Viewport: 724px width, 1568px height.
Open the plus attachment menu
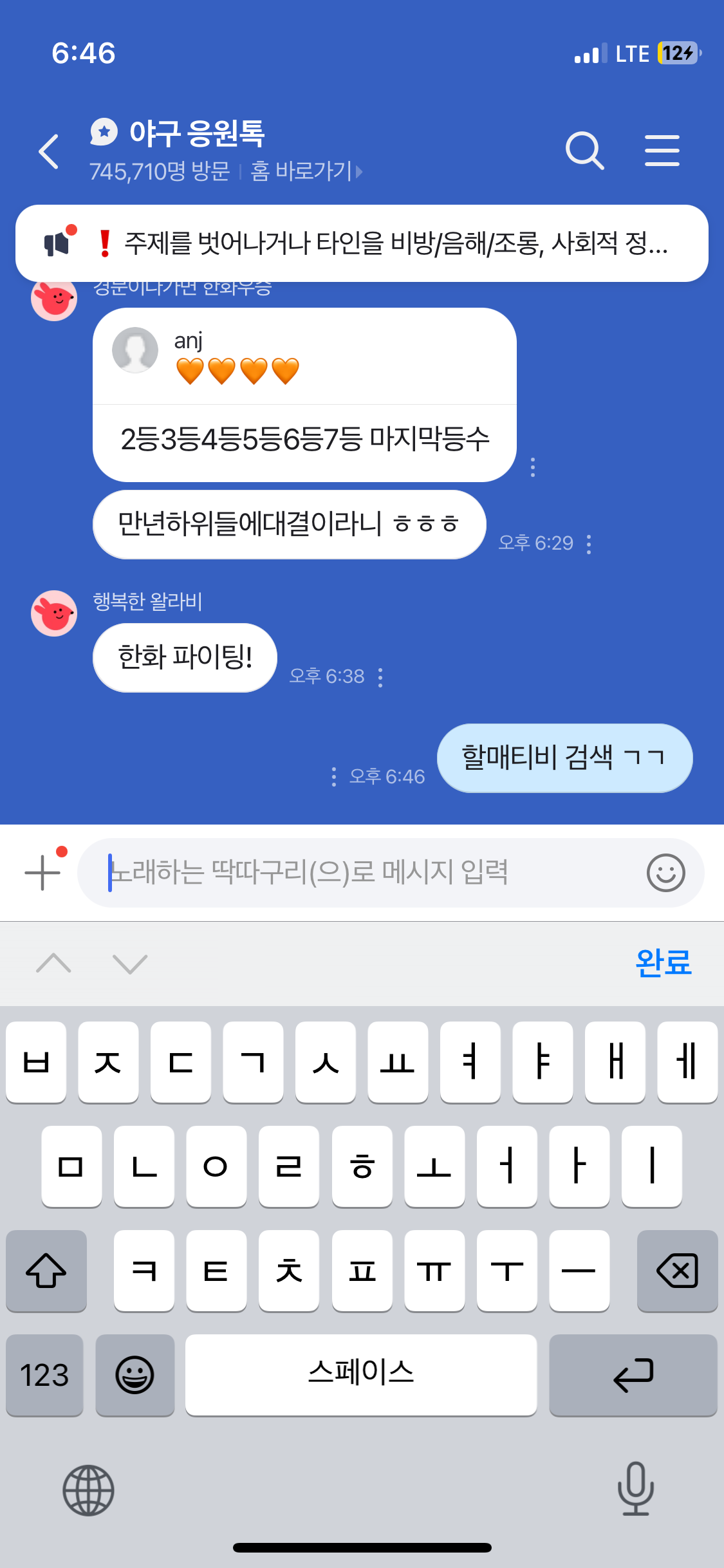click(42, 872)
